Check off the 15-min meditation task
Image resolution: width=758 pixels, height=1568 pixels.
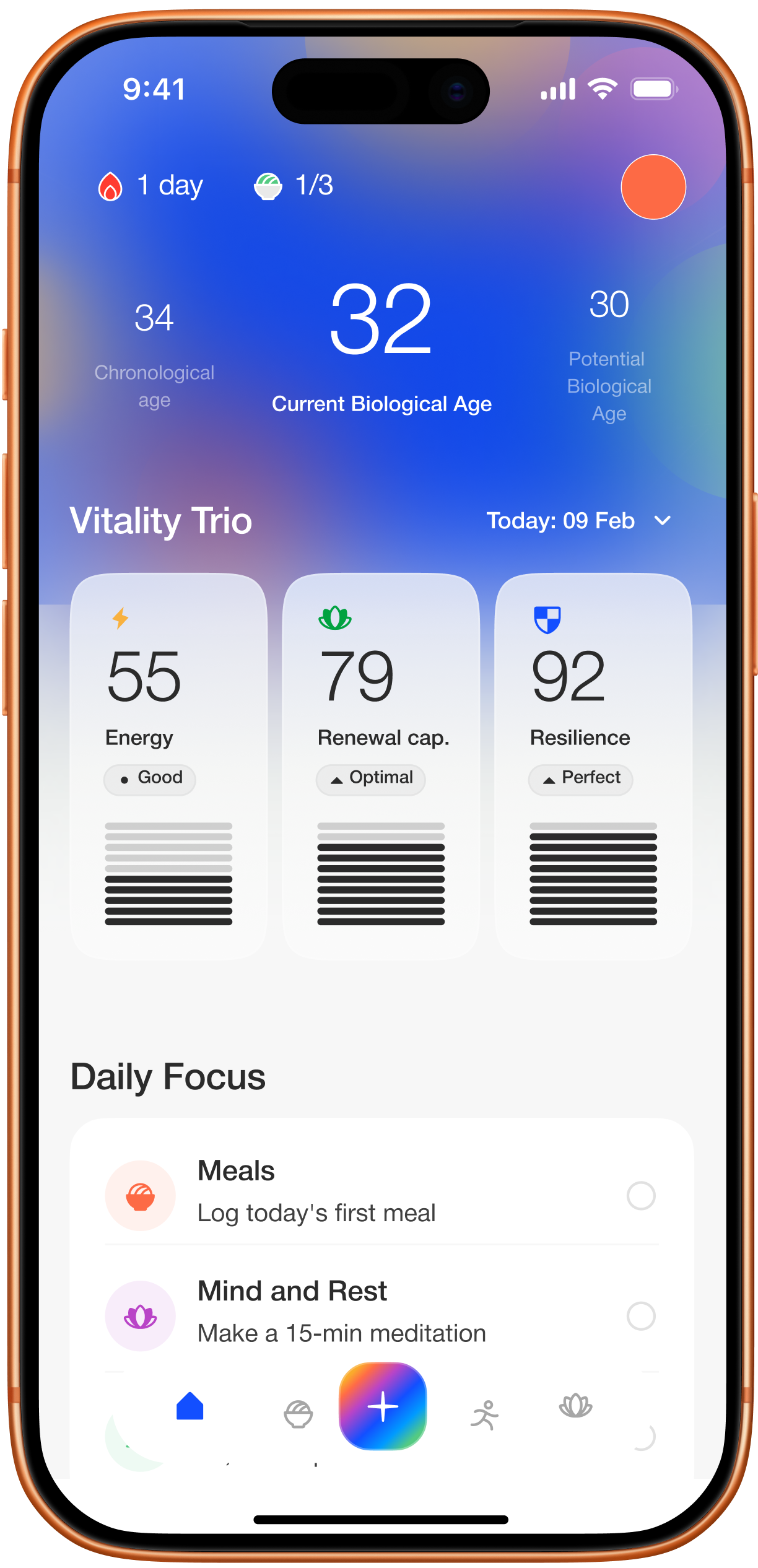[641, 1316]
